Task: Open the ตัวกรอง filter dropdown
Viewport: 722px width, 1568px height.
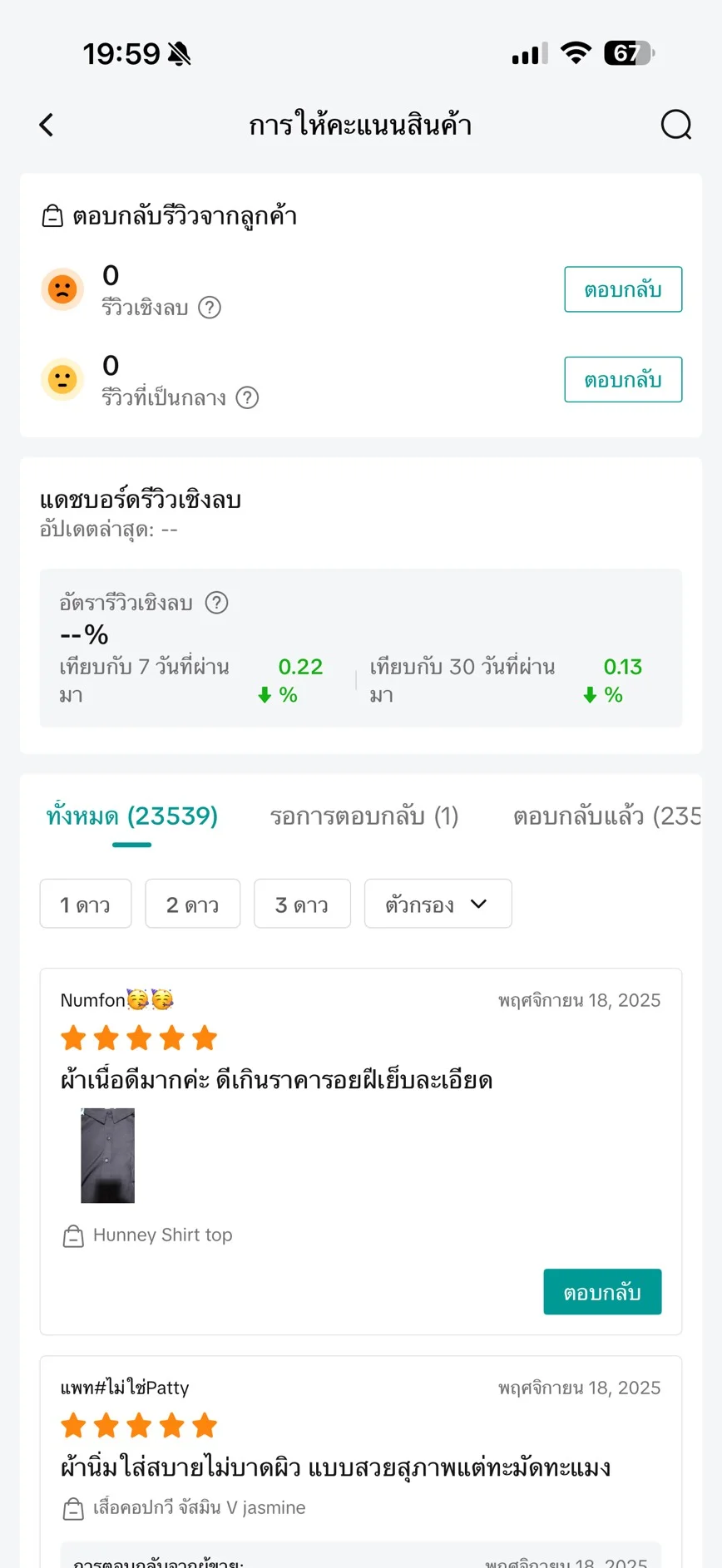Action: click(438, 904)
